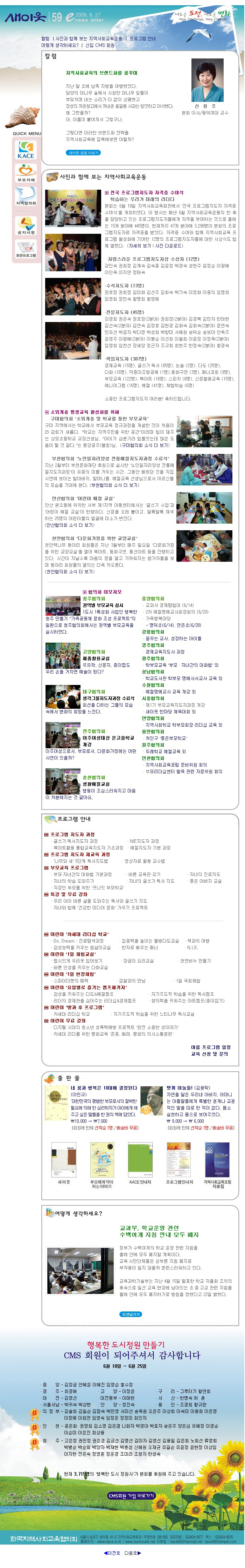Image resolution: width=245 pixels, height=1568 pixels.
Task: Jump to 프로그램 안내 section link
Action: pyautogui.click(x=142, y=38)
